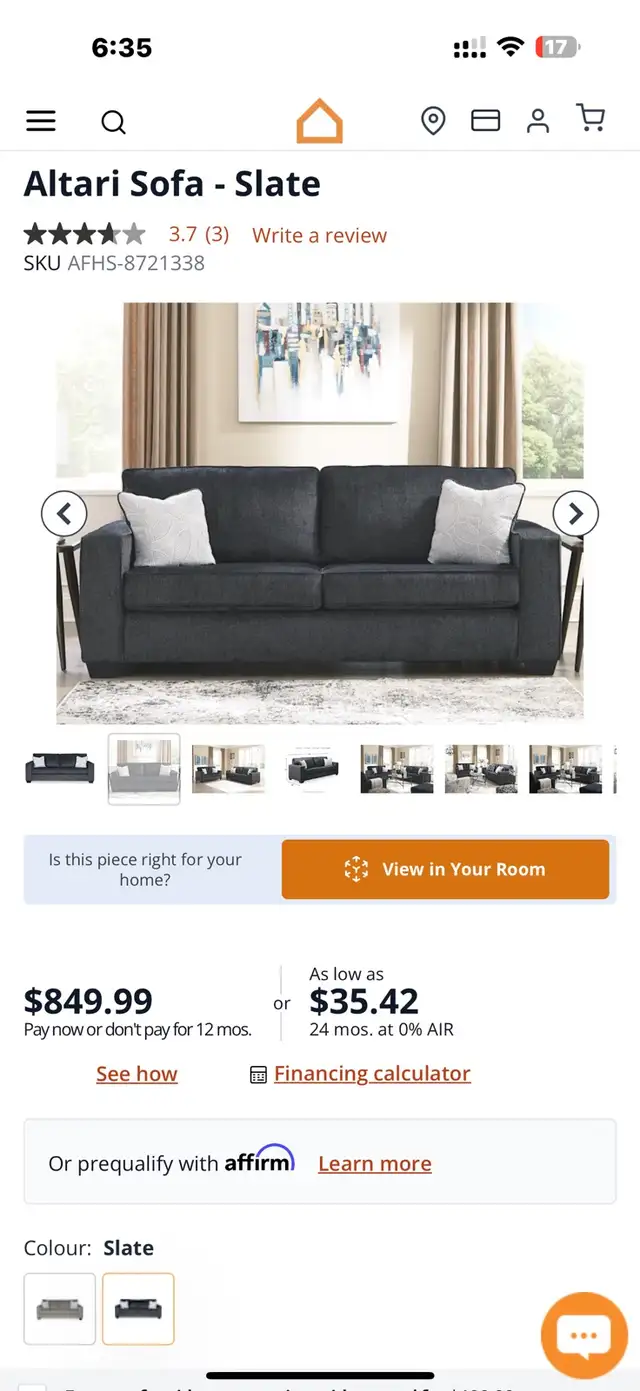Select the first sofa thumbnail

(60, 769)
